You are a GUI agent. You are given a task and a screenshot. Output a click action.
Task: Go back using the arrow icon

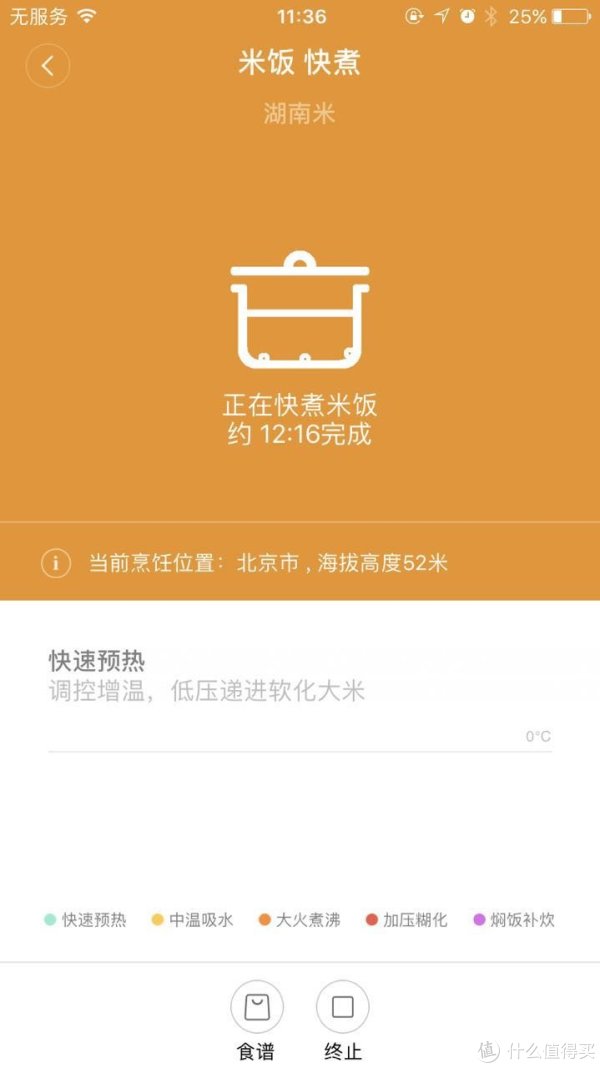48,67
